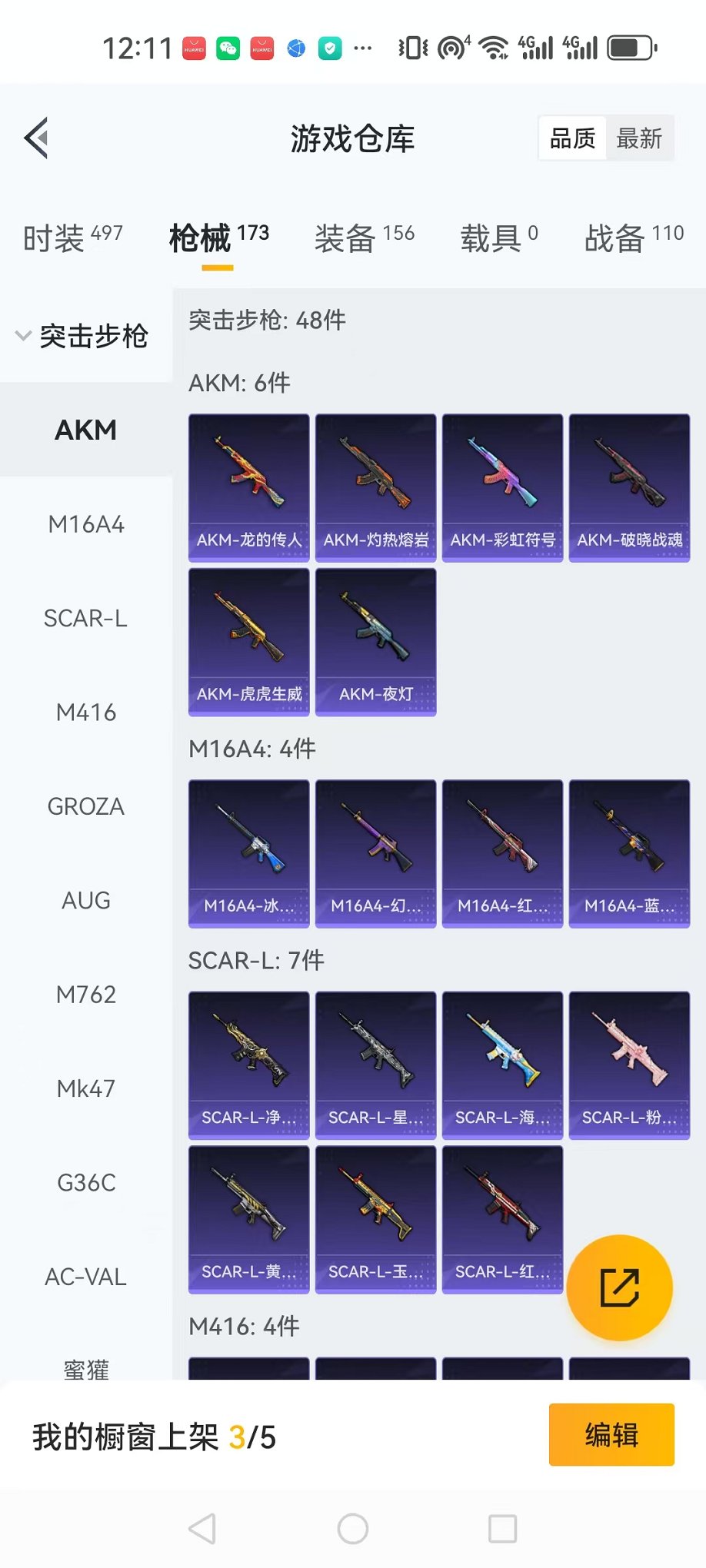Viewport: 706px width, 1568px height.
Task: Go back using the top-left arrow
Action: [x=36, y=138]
